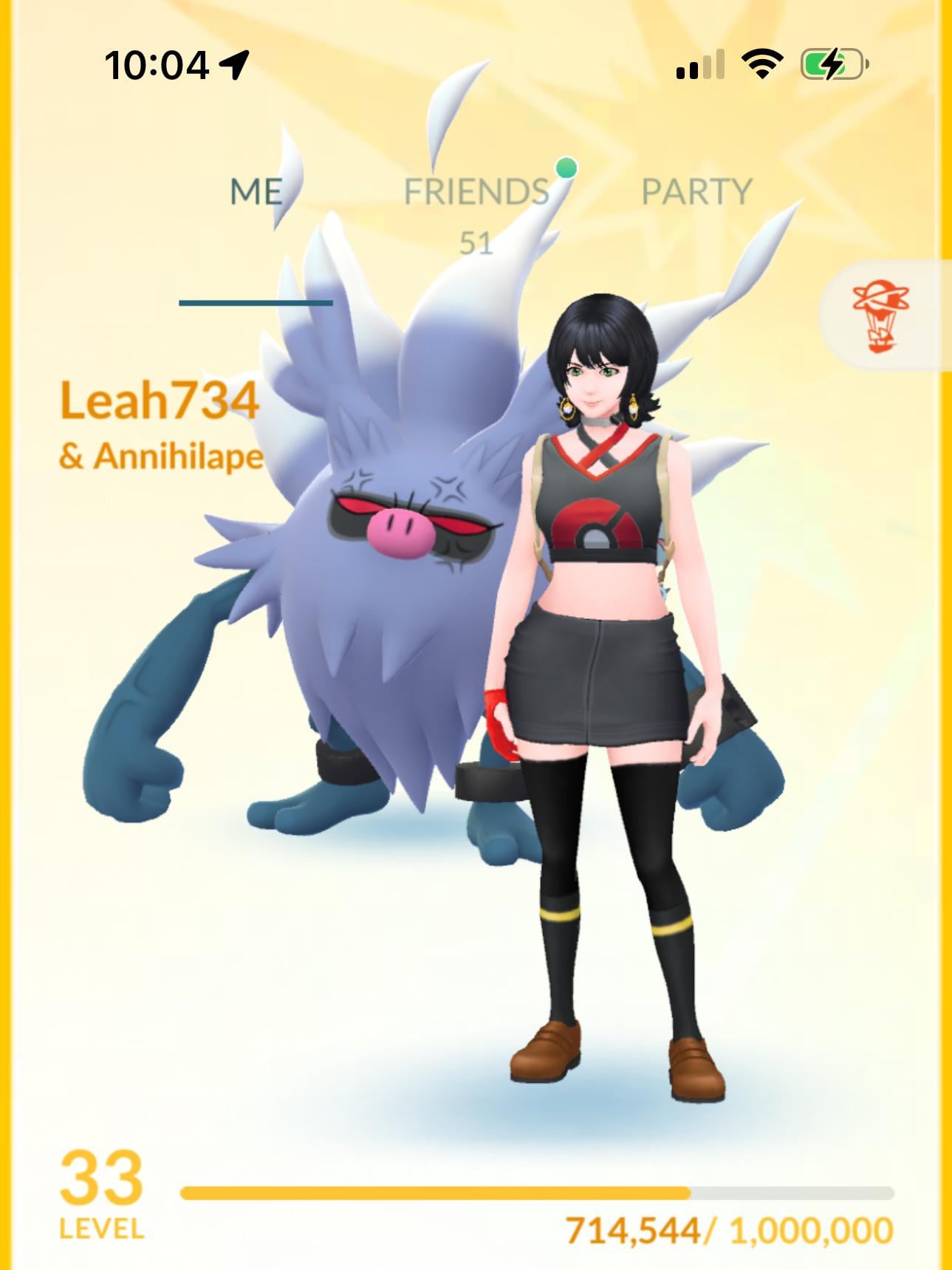Switch to the Party tab
The image size is (952, 1270).
pos(696,193)
